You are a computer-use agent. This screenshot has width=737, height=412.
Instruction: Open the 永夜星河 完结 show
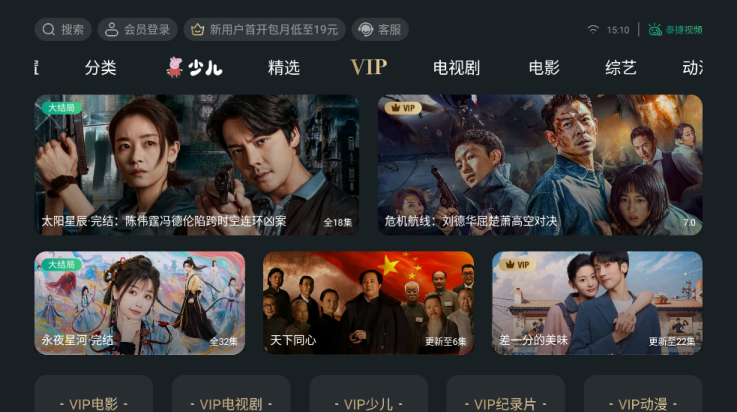coord(140,302)
